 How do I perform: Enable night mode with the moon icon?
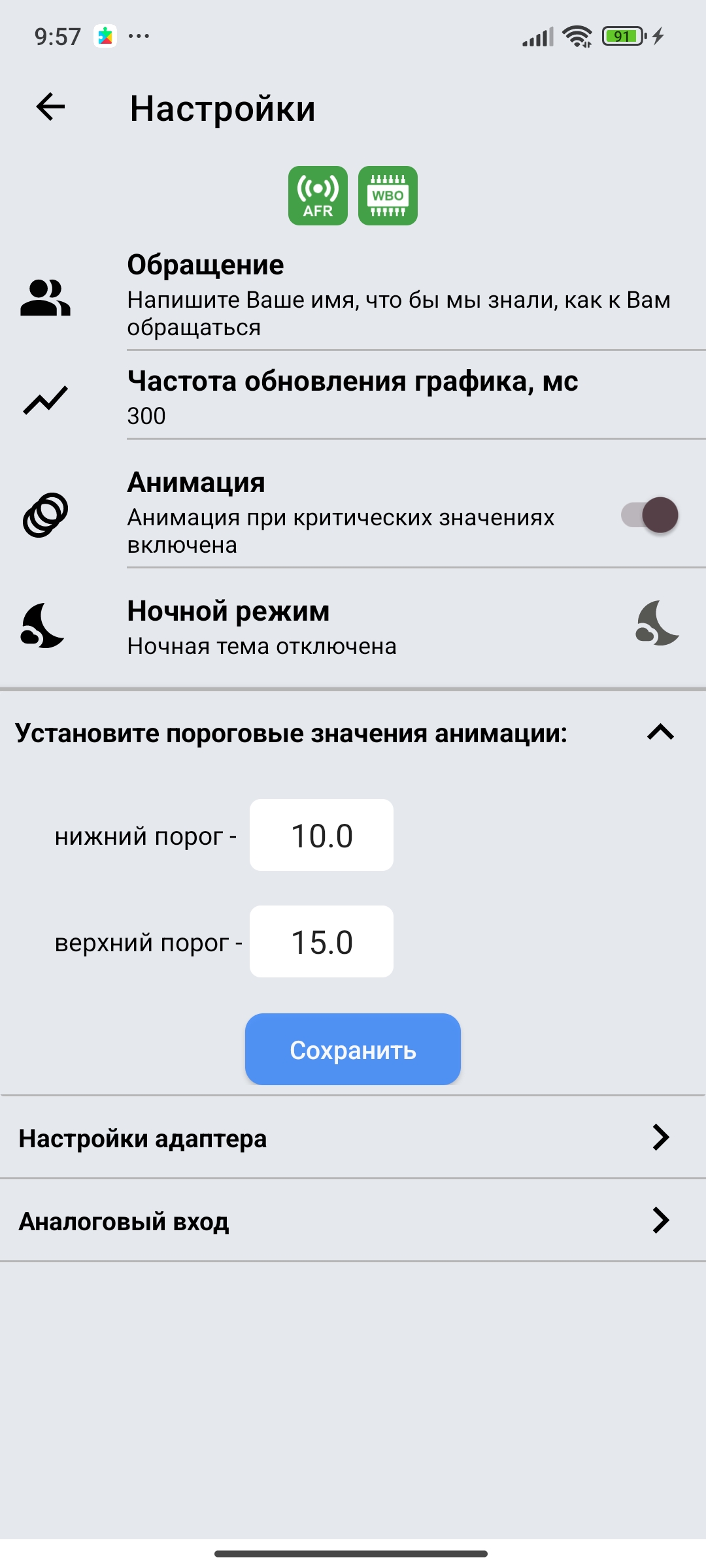pyautogui.click(x=657, y=623)
